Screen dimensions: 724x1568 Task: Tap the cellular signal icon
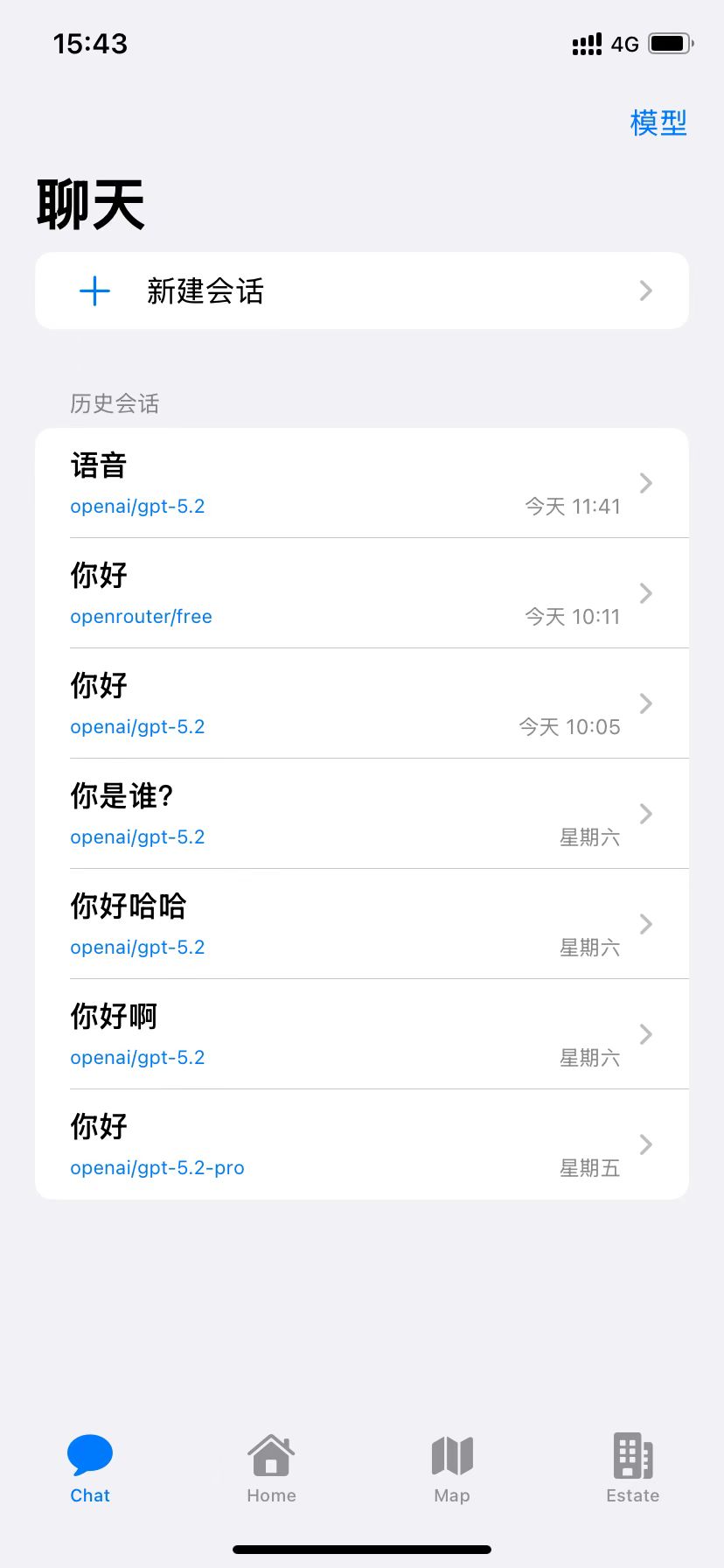[x=586, y=43]
